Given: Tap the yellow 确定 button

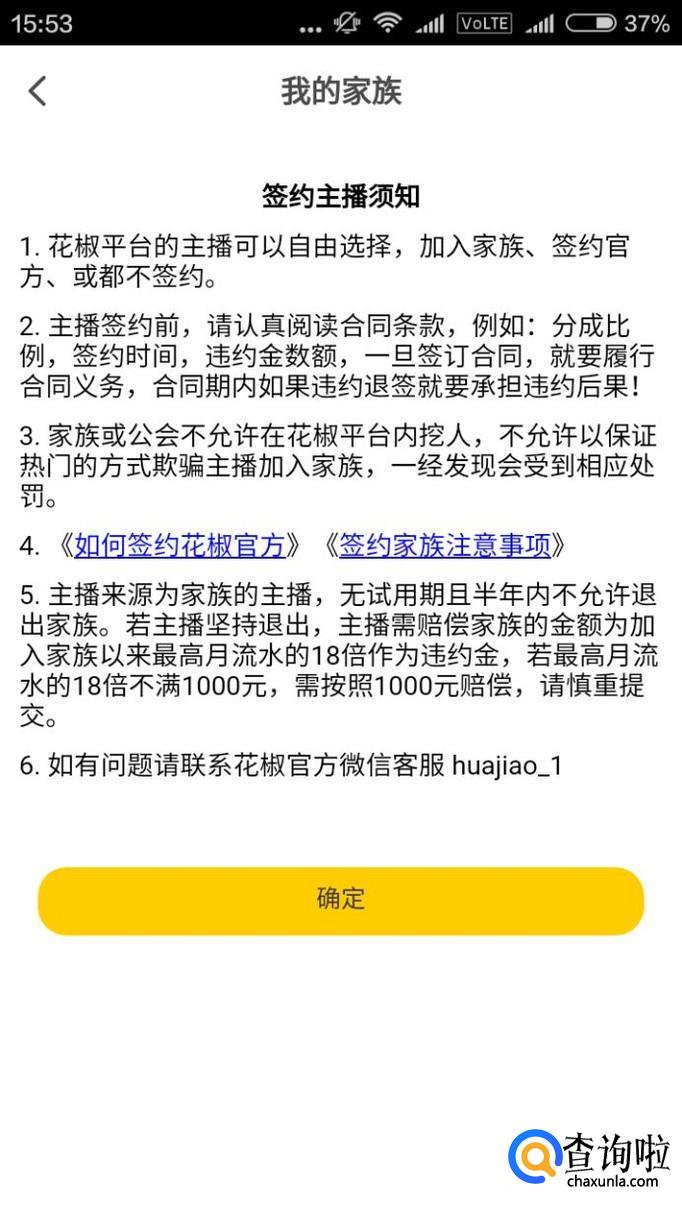Looking at the screenshot, I should click(341, 900).
